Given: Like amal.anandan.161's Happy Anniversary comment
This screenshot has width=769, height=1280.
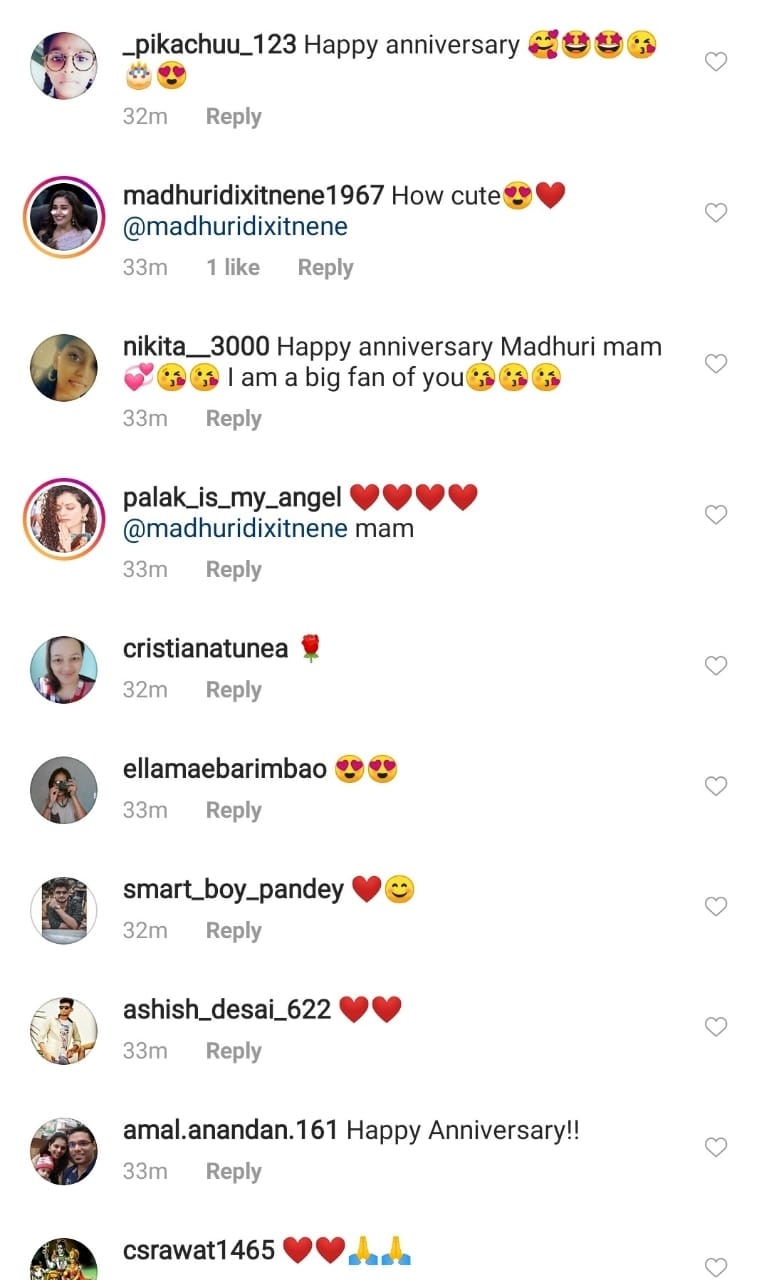Looking at the screenshot, I should click(x=716, y=1148).
